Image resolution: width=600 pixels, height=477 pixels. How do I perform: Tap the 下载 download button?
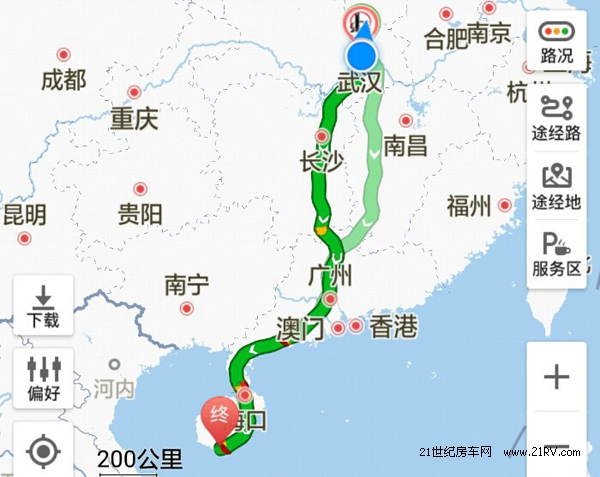point(43,306)
